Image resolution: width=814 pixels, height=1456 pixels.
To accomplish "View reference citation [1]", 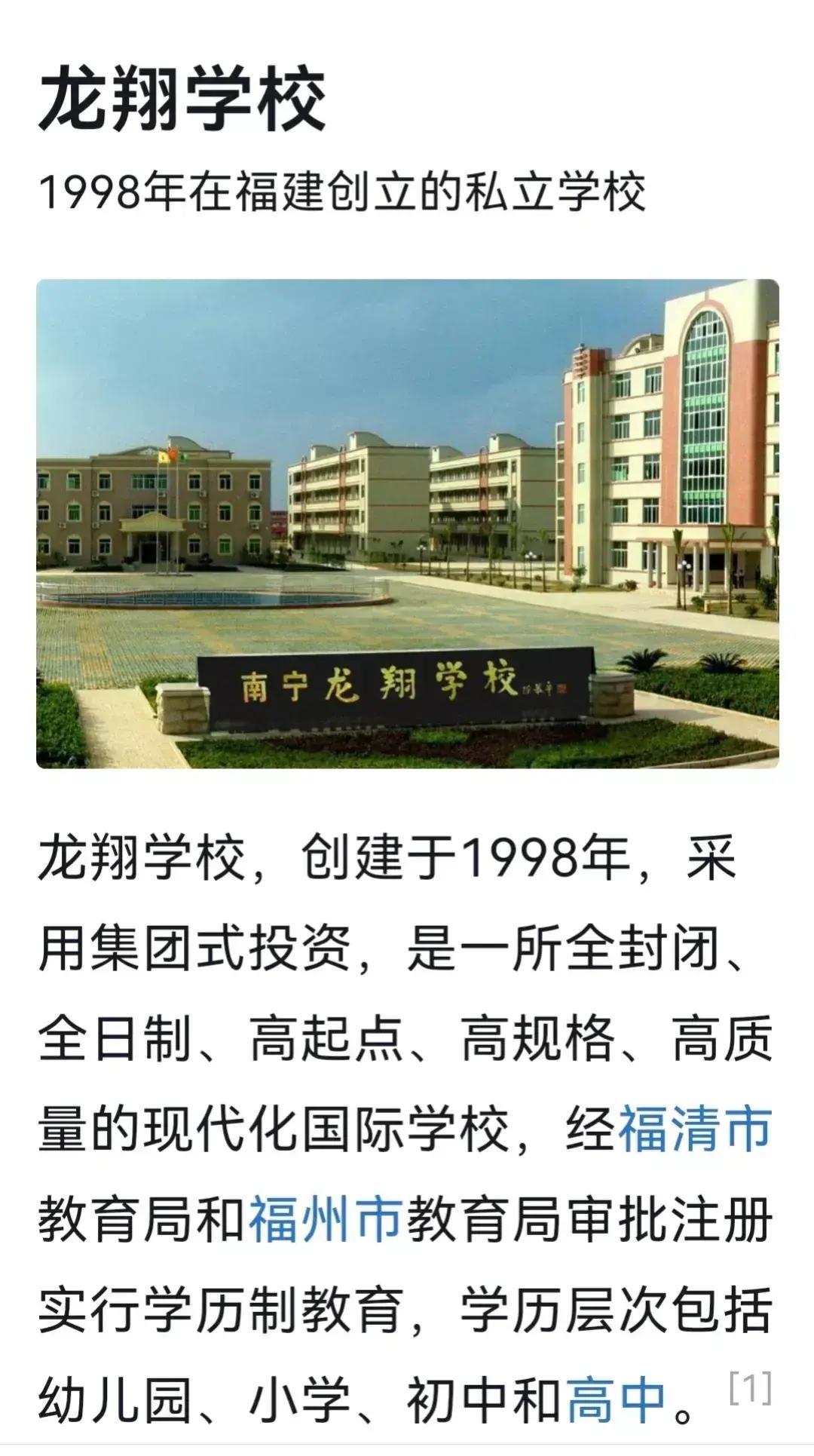I will (x=751, y=1387).
